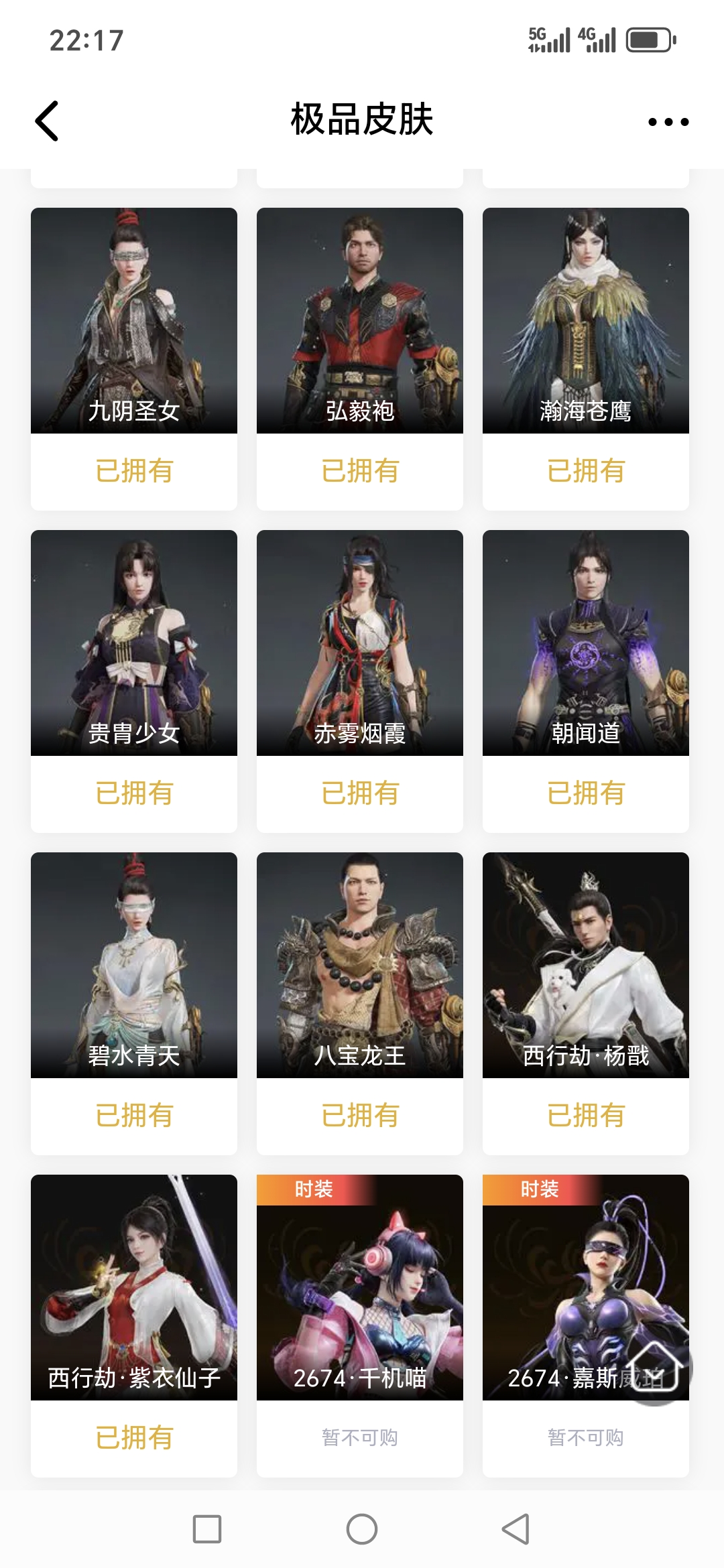The height and width of the screenshot is (1568, 724).
Task: Open the three-dot overflow menu
Action: (x=668, y=122)
